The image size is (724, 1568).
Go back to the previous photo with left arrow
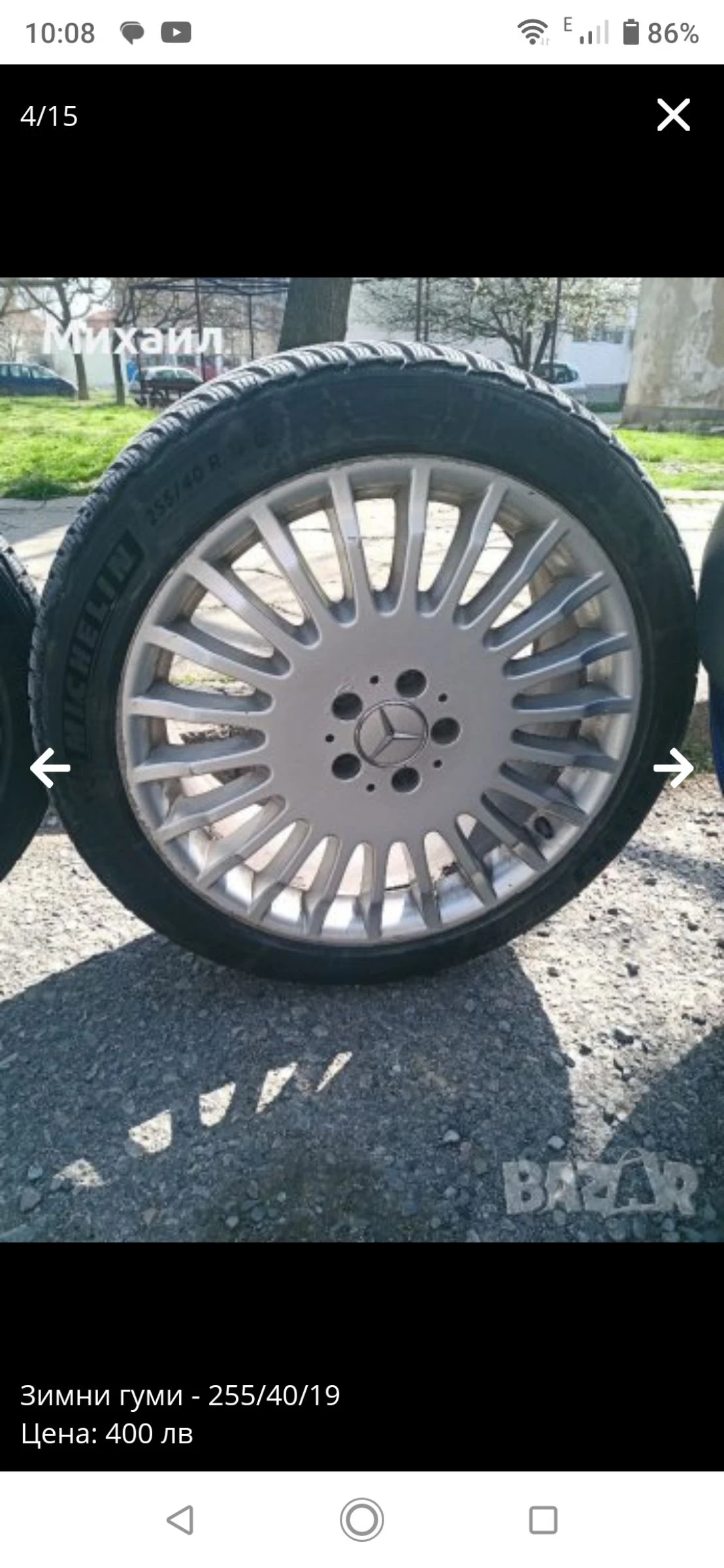pyautogui.click(x=51, y=768)
